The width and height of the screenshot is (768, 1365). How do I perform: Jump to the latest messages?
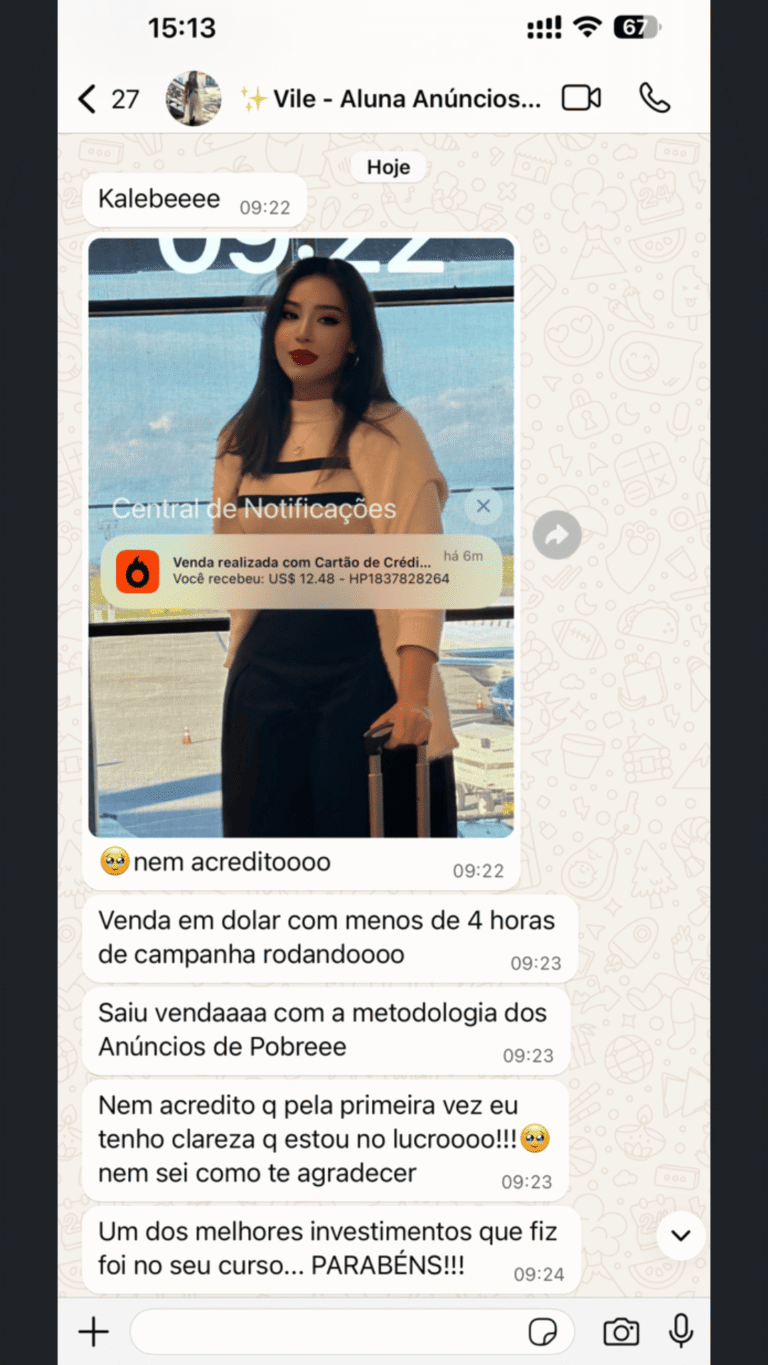681,1236
